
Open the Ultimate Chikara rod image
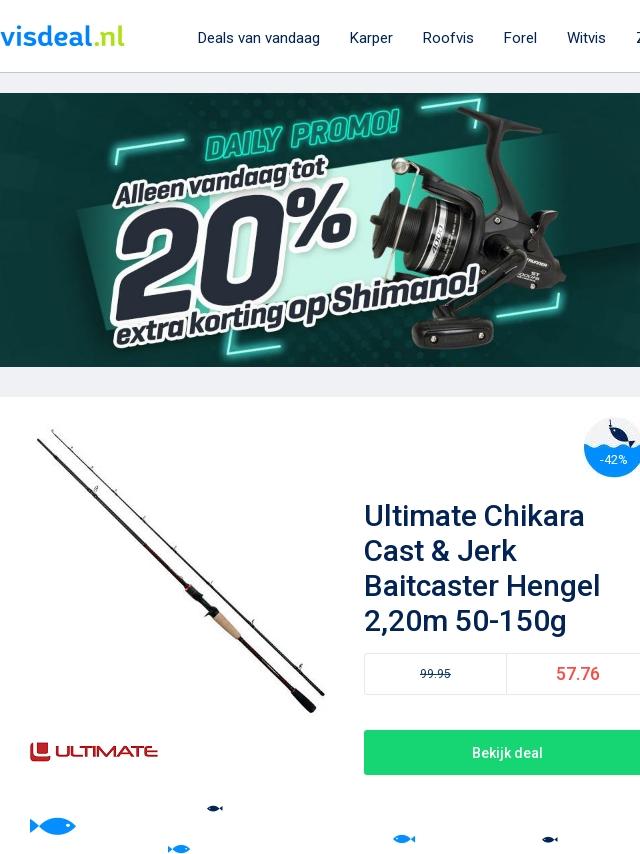pyautogui.click(x=180, y=571)
